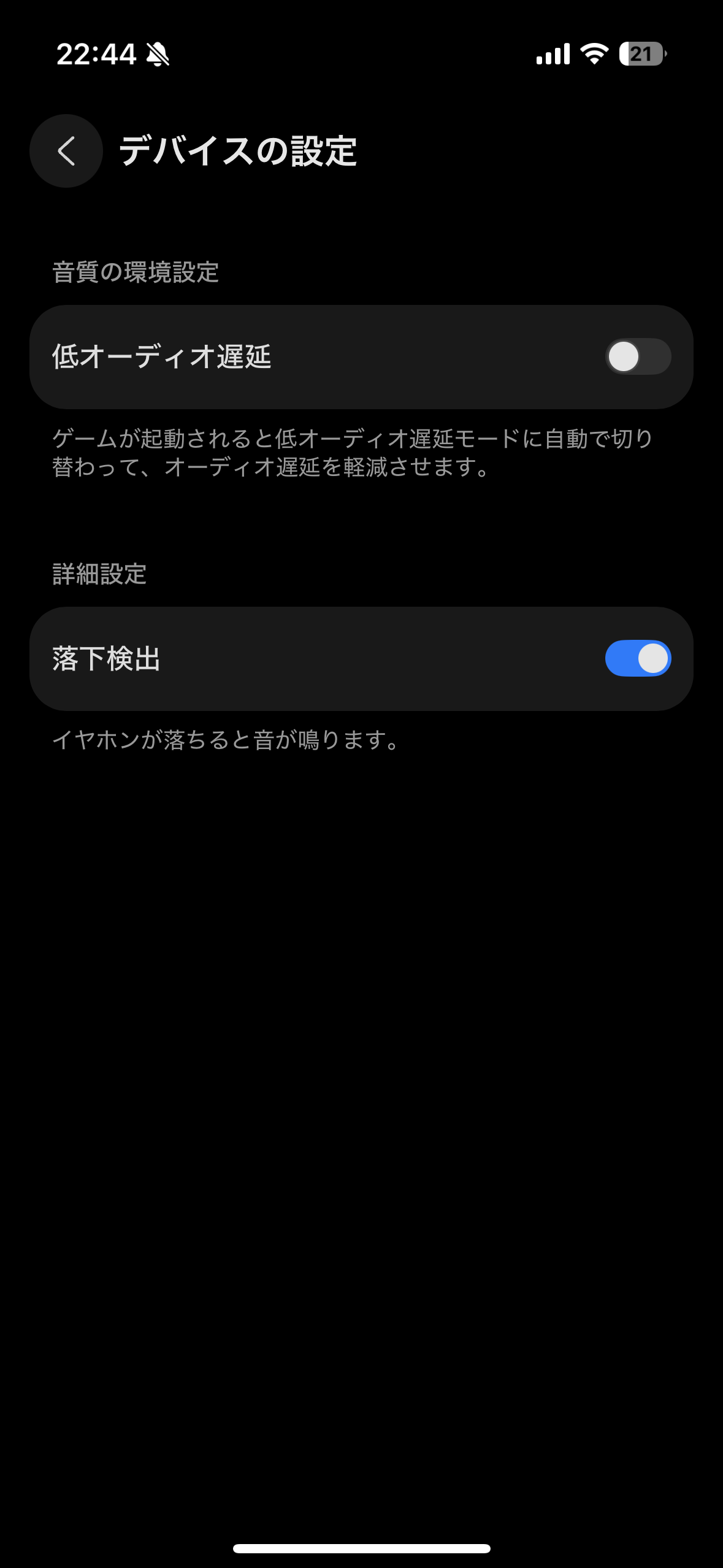Go back from デバイスの設定
This screenshot has height=1568, width=723.
coord(66,151)
